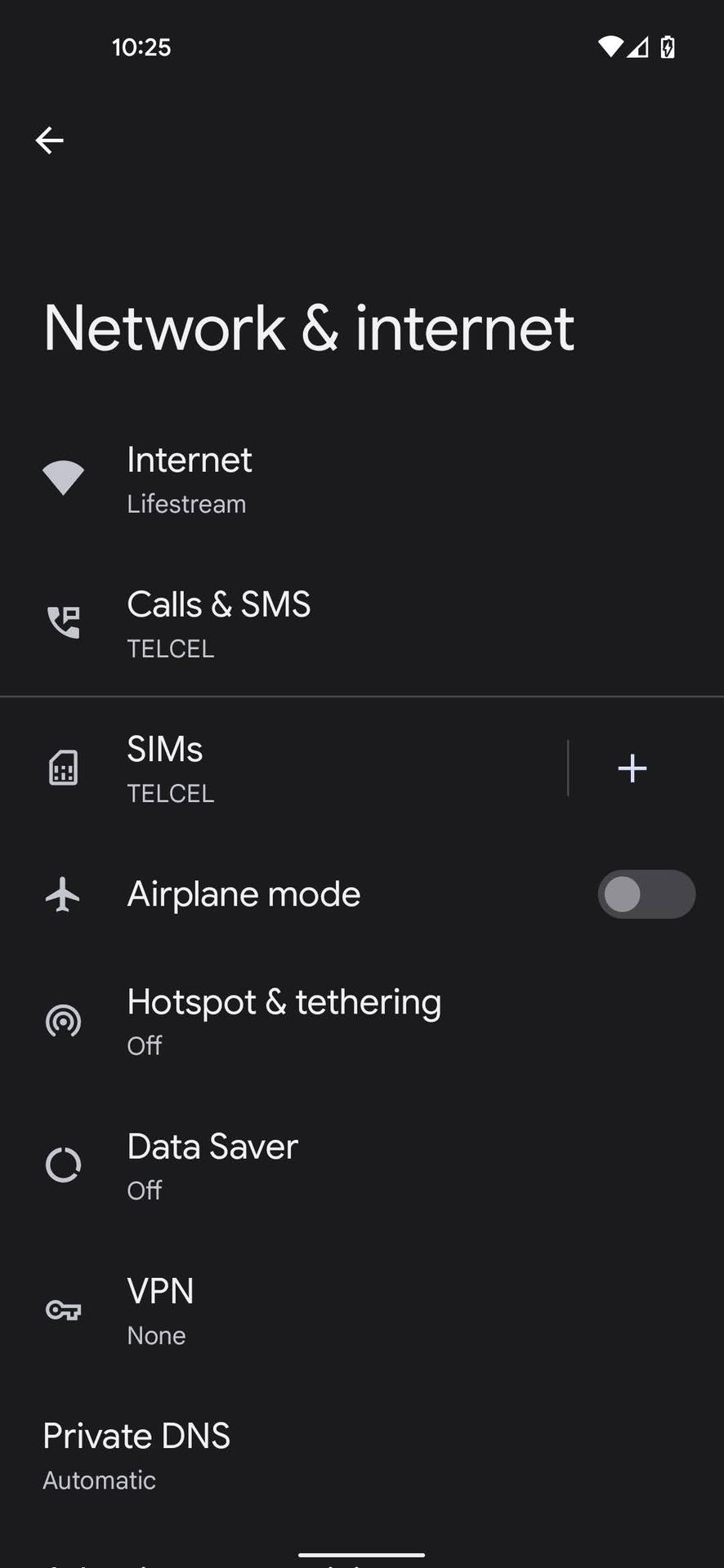Open Calls & SMS preferences
Screen dimensions: 724x1568
click(219, 624)
